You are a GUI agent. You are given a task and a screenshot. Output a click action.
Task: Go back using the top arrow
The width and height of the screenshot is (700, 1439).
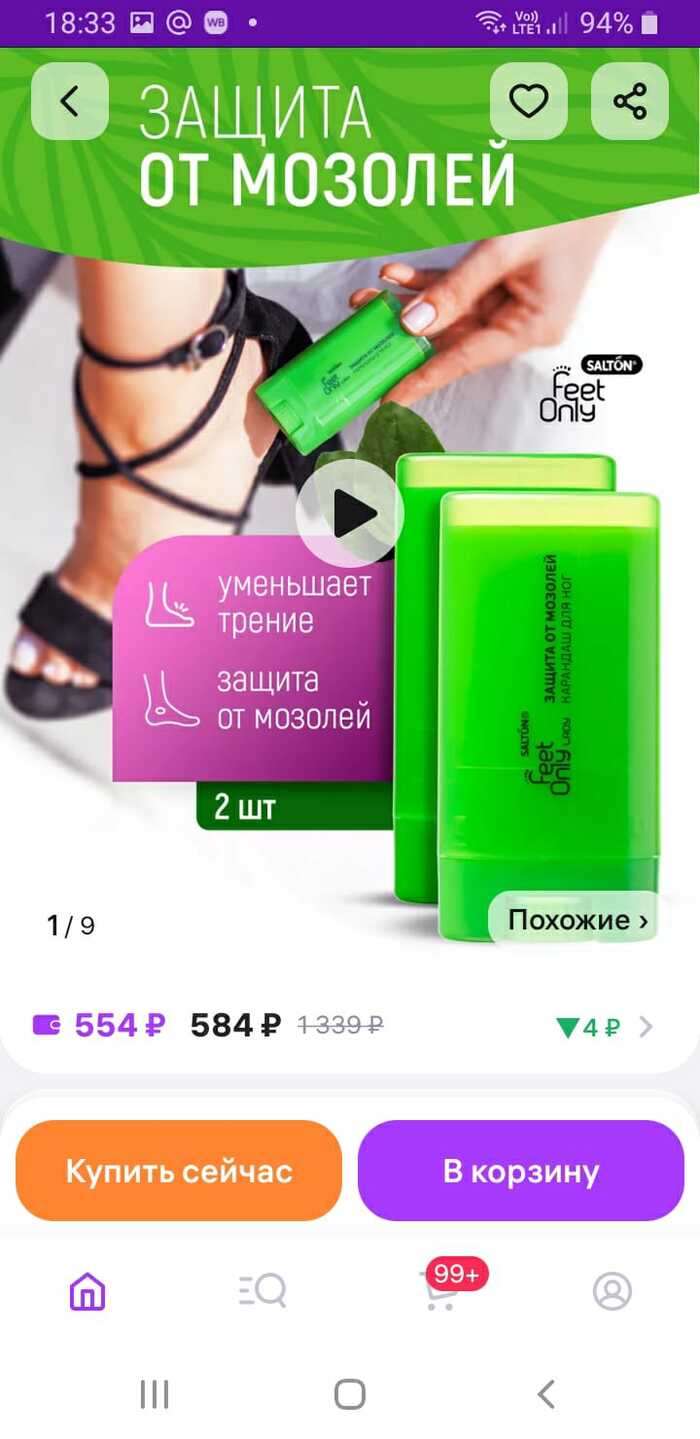69,101
